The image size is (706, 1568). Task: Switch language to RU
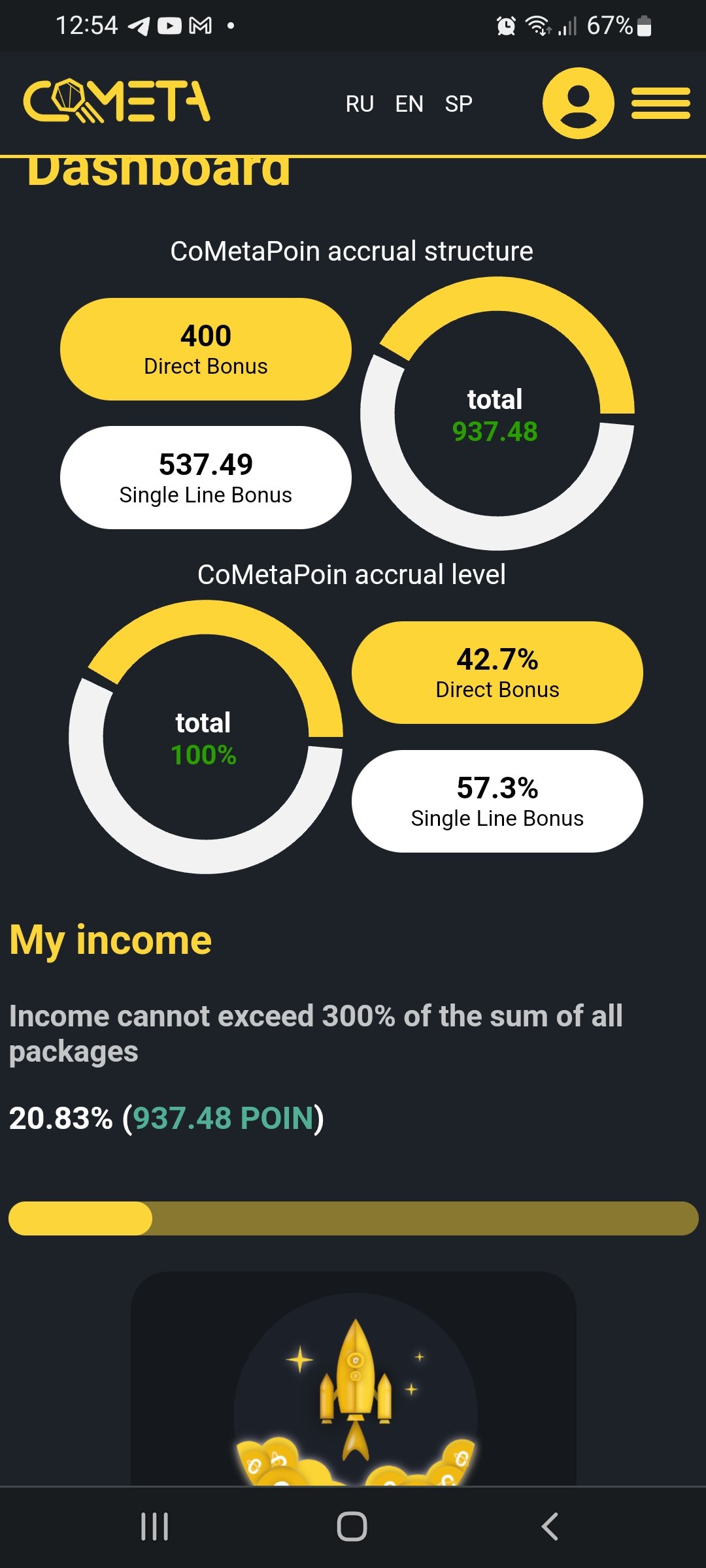[x=360, y=104]
